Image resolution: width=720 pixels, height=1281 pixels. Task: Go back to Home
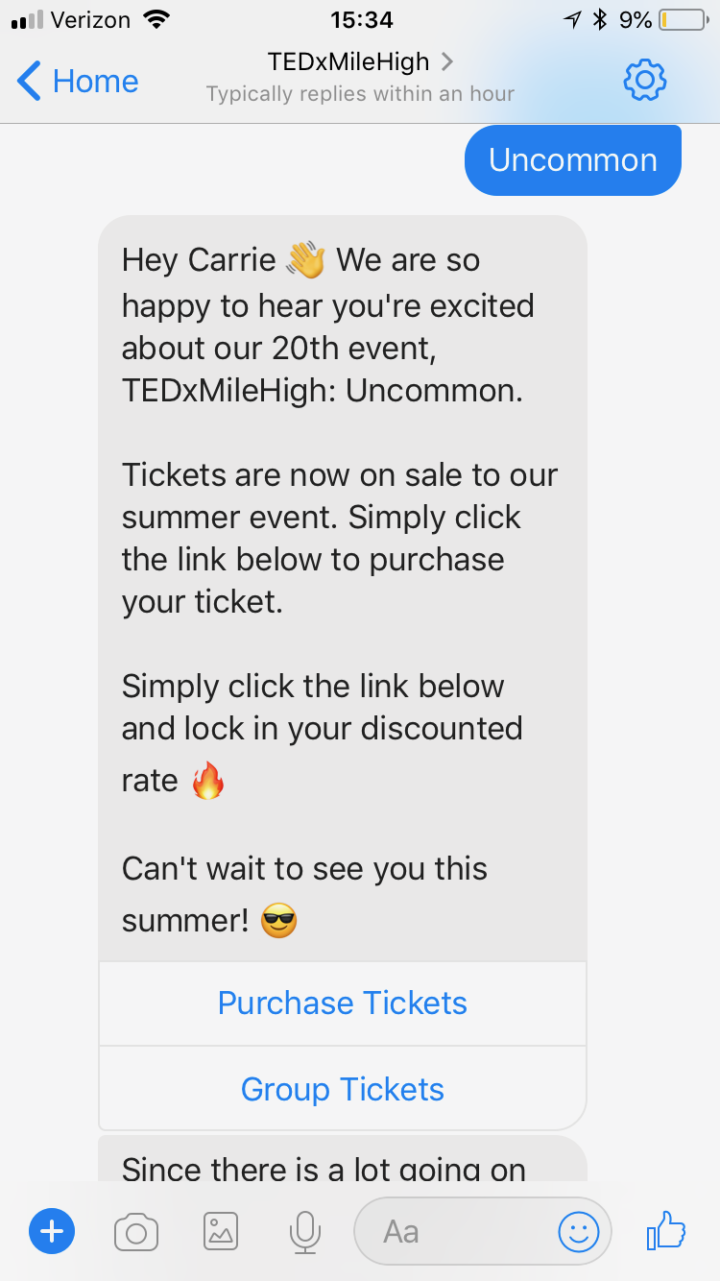pos(90,81)
